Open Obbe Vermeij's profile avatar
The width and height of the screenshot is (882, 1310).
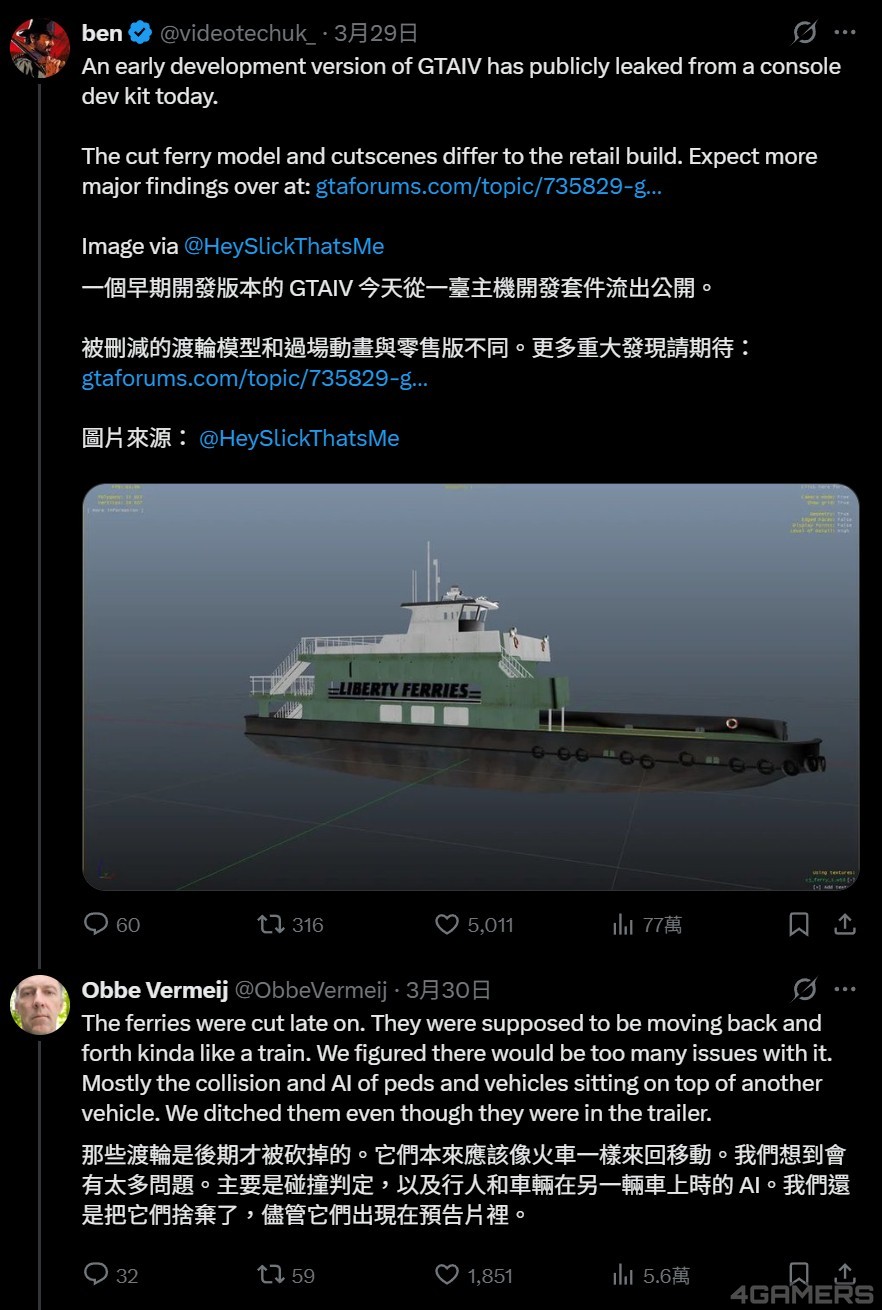pyautogui.click(x=40, y=1004)
